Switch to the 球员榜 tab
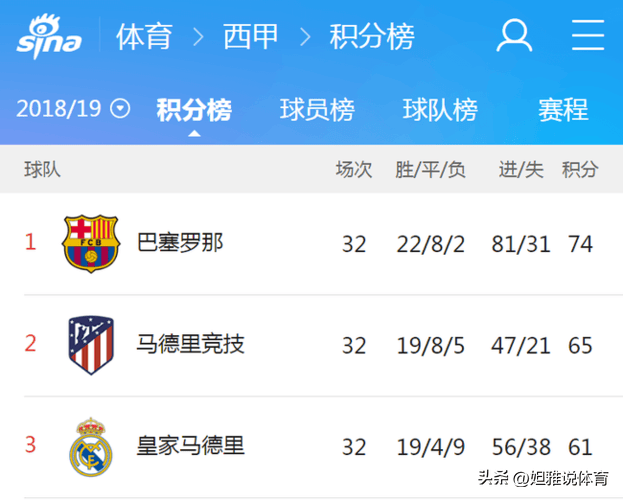The image size is (623, 500). tap(317, 109)
